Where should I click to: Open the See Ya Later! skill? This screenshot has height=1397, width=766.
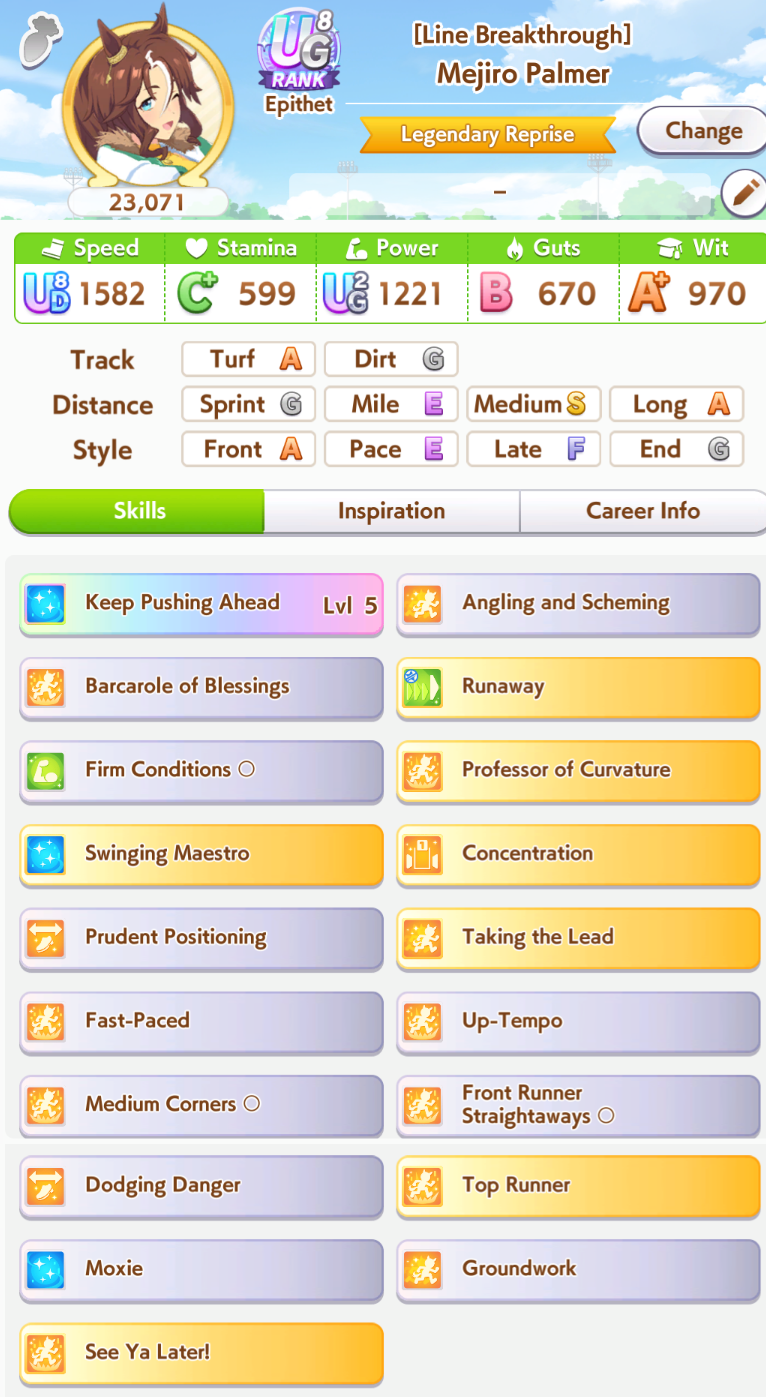point(201,1353)
